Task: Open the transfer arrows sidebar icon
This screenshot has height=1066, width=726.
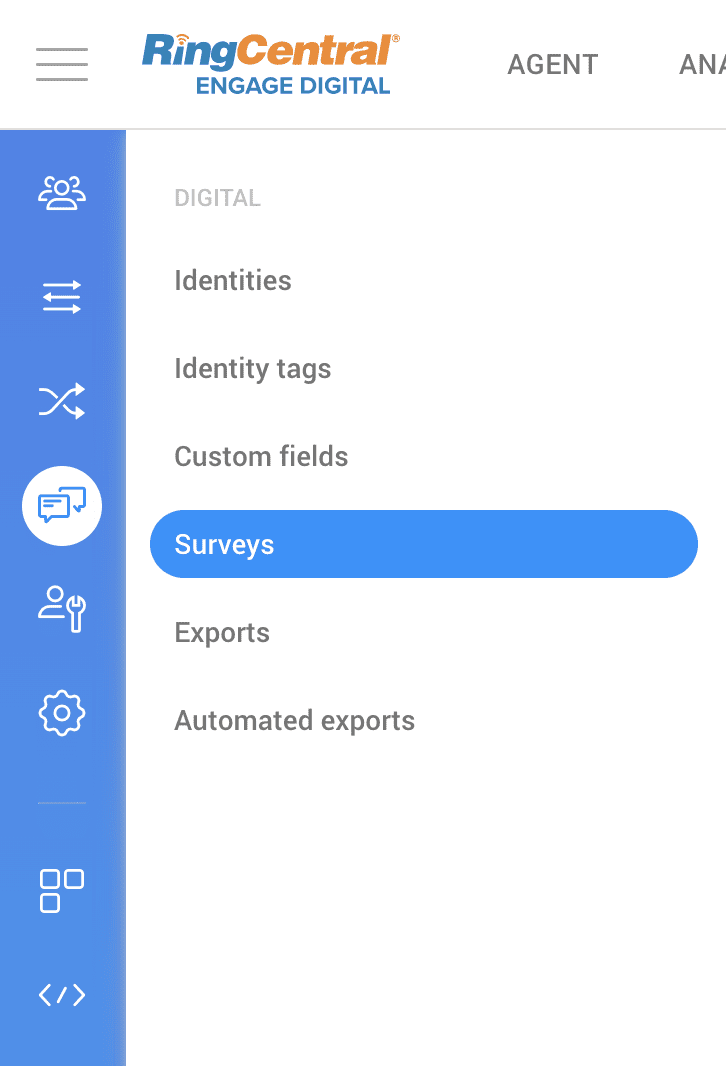Action: 62,297
